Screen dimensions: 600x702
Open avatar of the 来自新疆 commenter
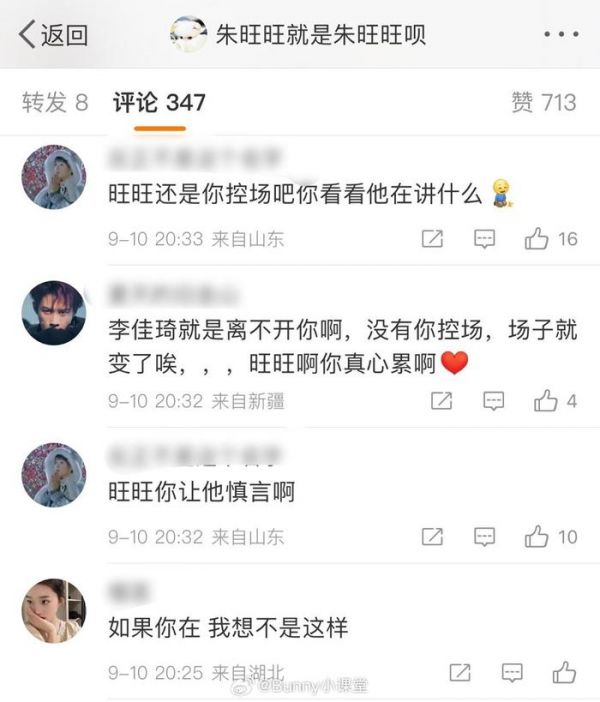(54, 312)
